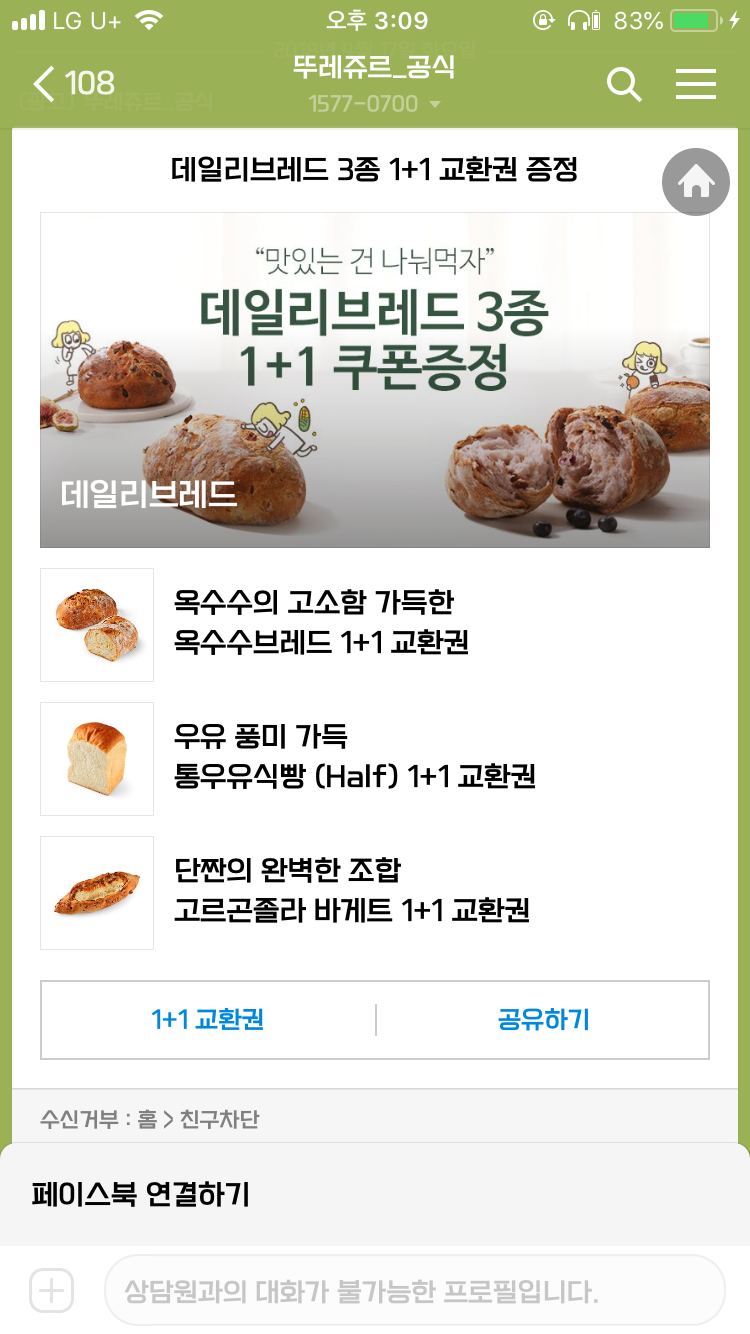Image resolution: width=750 pixels, height=1334 pixels.
Task: View 고르곤졸라 바게트 1+1 교환권
Action: [350, 892]
